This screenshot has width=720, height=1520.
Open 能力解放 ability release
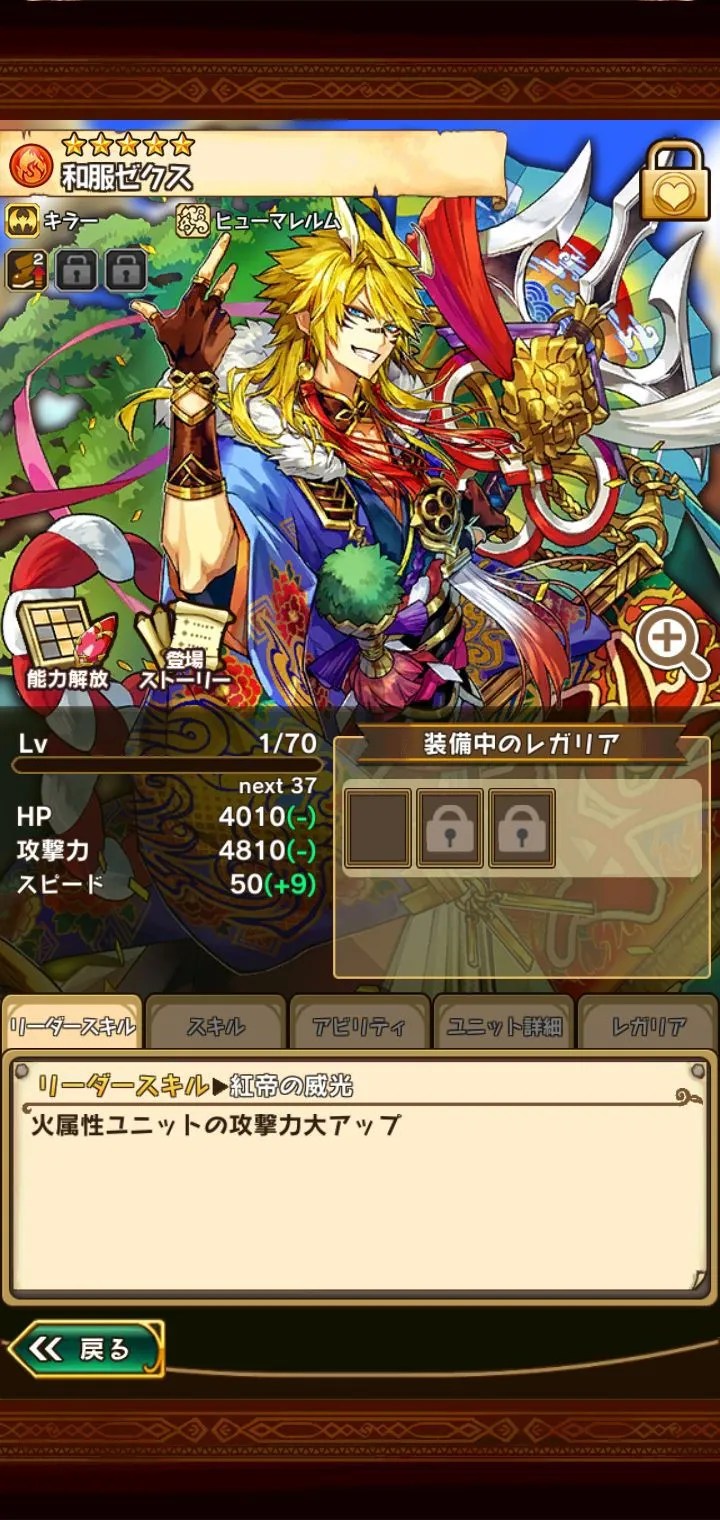68,648
